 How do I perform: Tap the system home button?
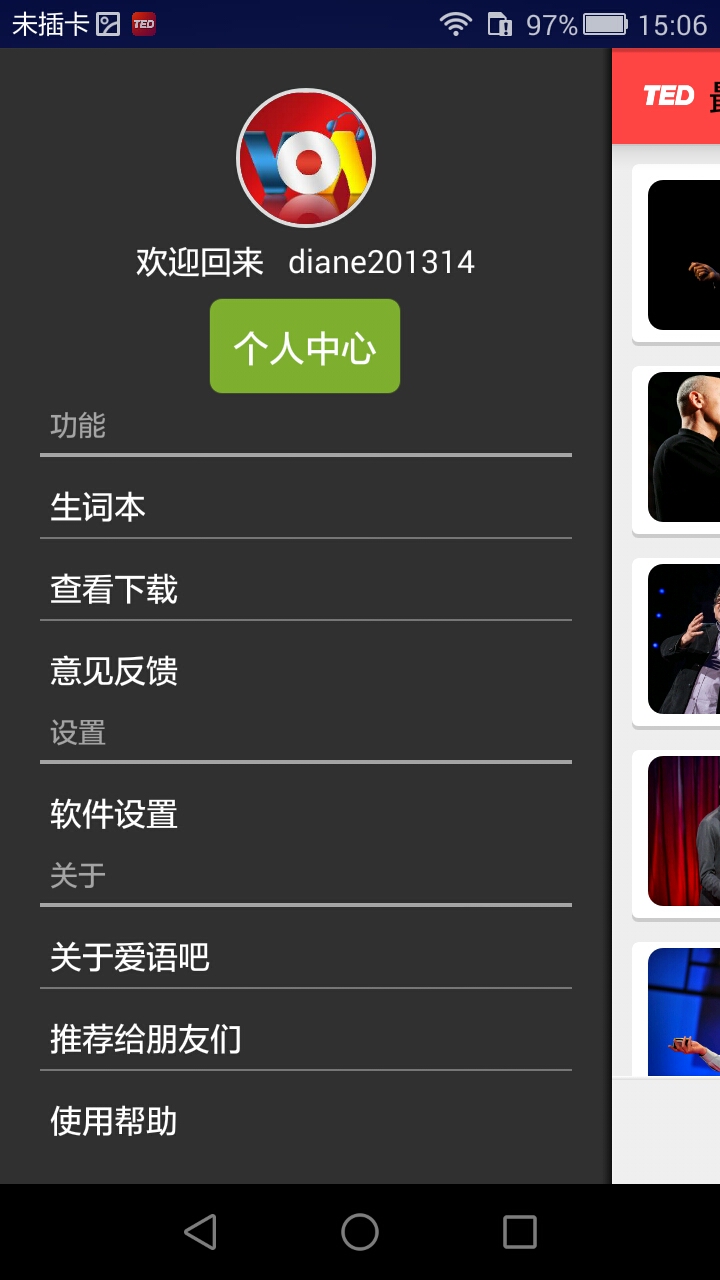[360, 1232]
